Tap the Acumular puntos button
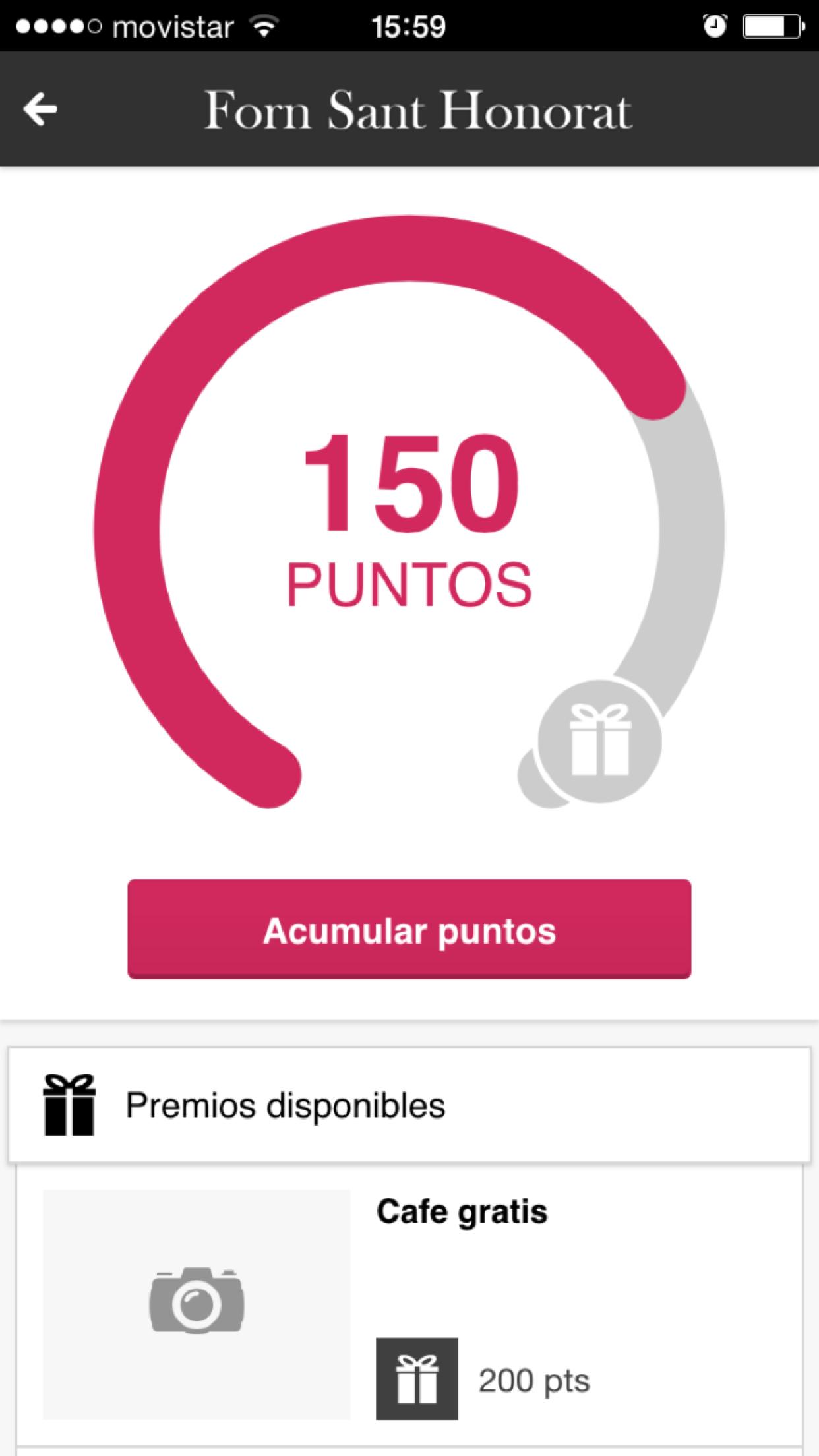Screen dimensions: 819x1456 click(409, 929)
